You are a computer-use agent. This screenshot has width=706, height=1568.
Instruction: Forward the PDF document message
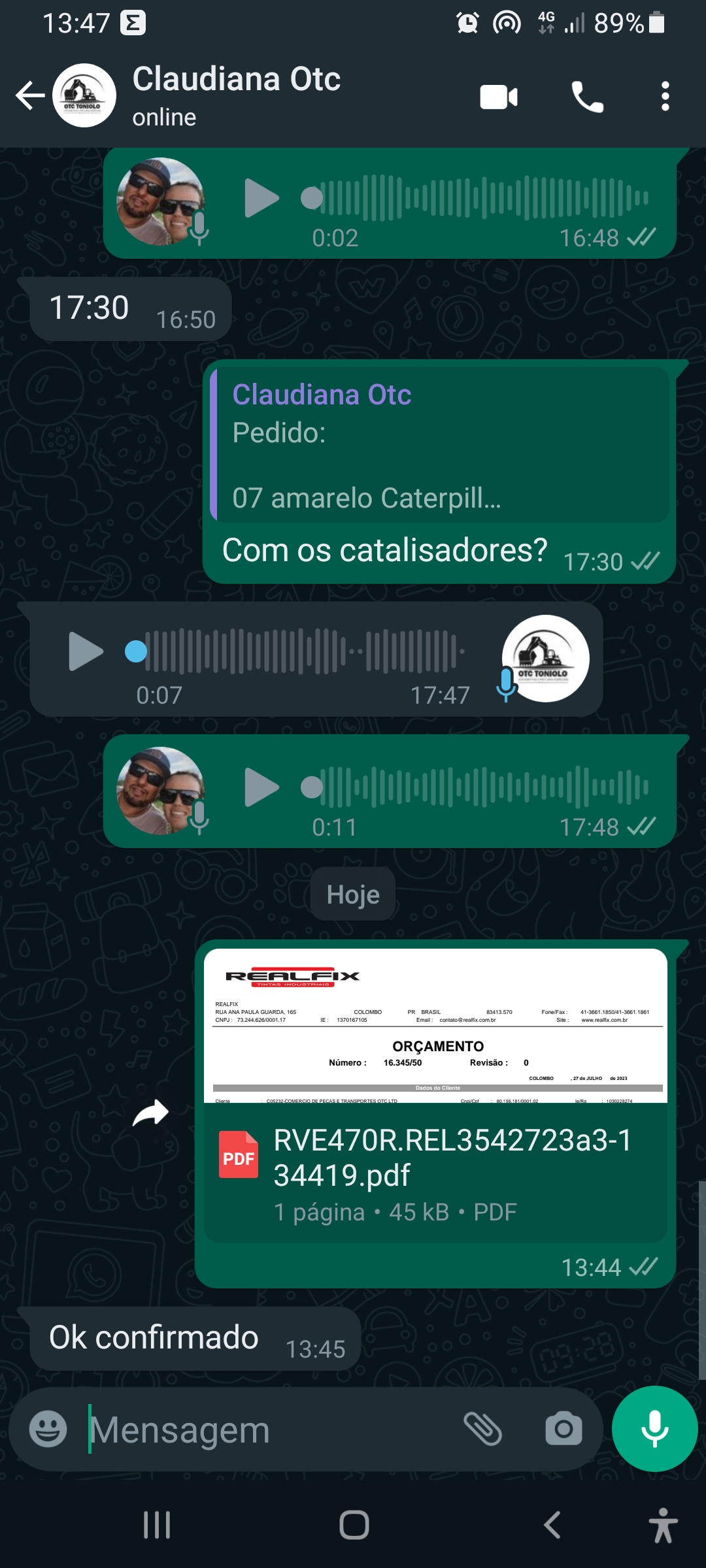150,1113
